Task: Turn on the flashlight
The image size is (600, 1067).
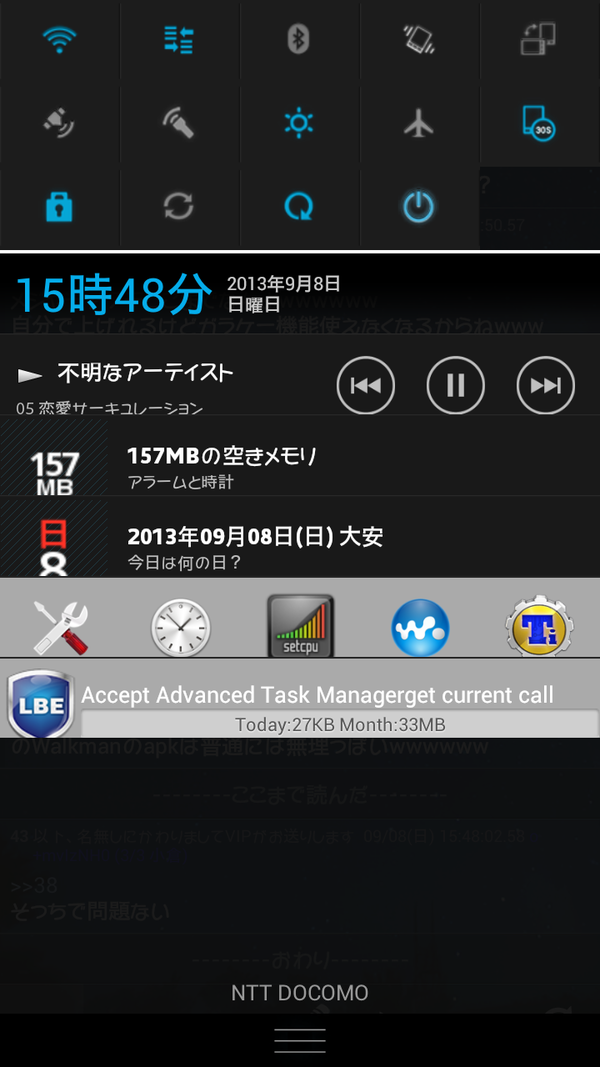Action: pos(180,124)
